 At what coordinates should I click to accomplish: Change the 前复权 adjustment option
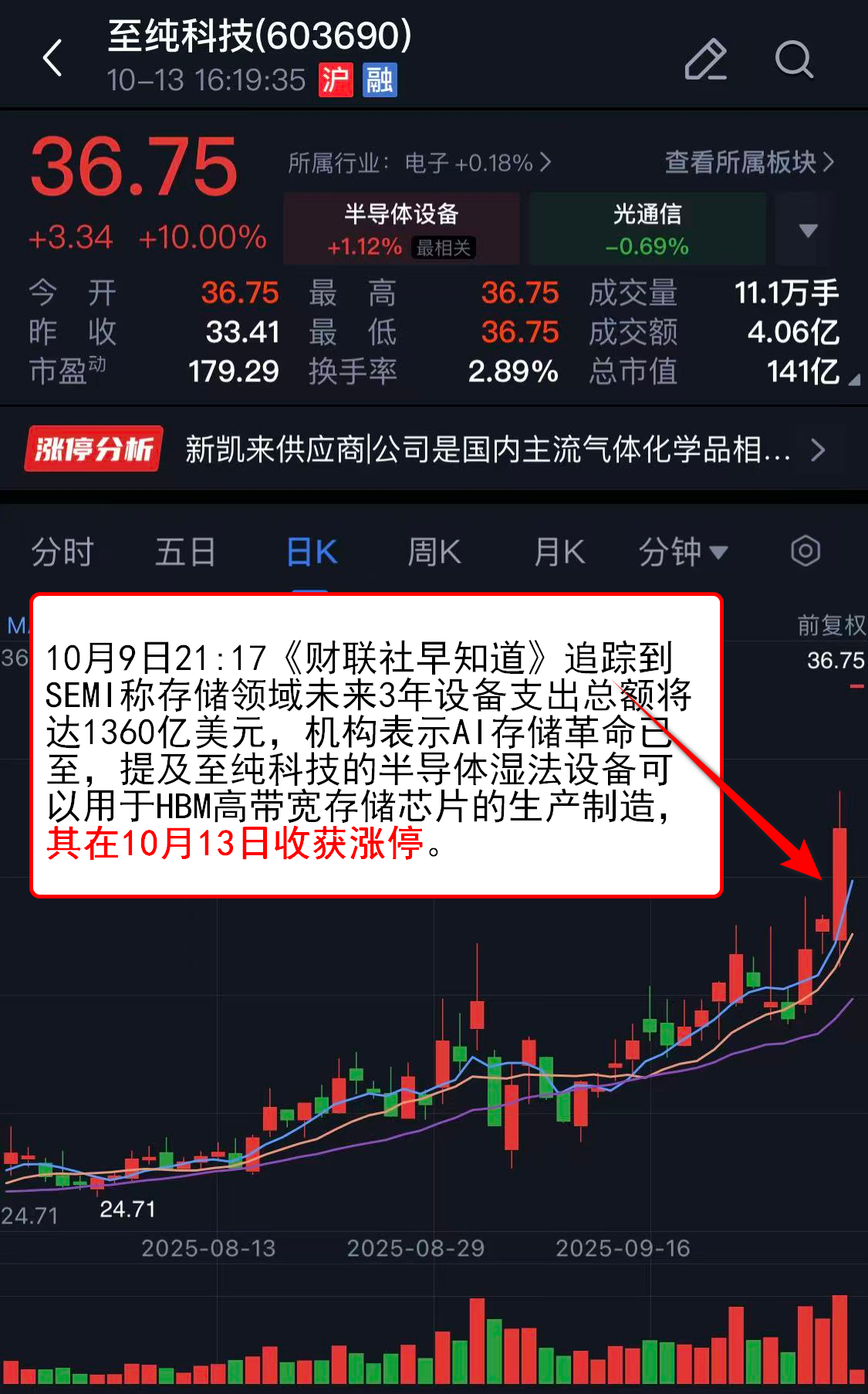[830, 624]
